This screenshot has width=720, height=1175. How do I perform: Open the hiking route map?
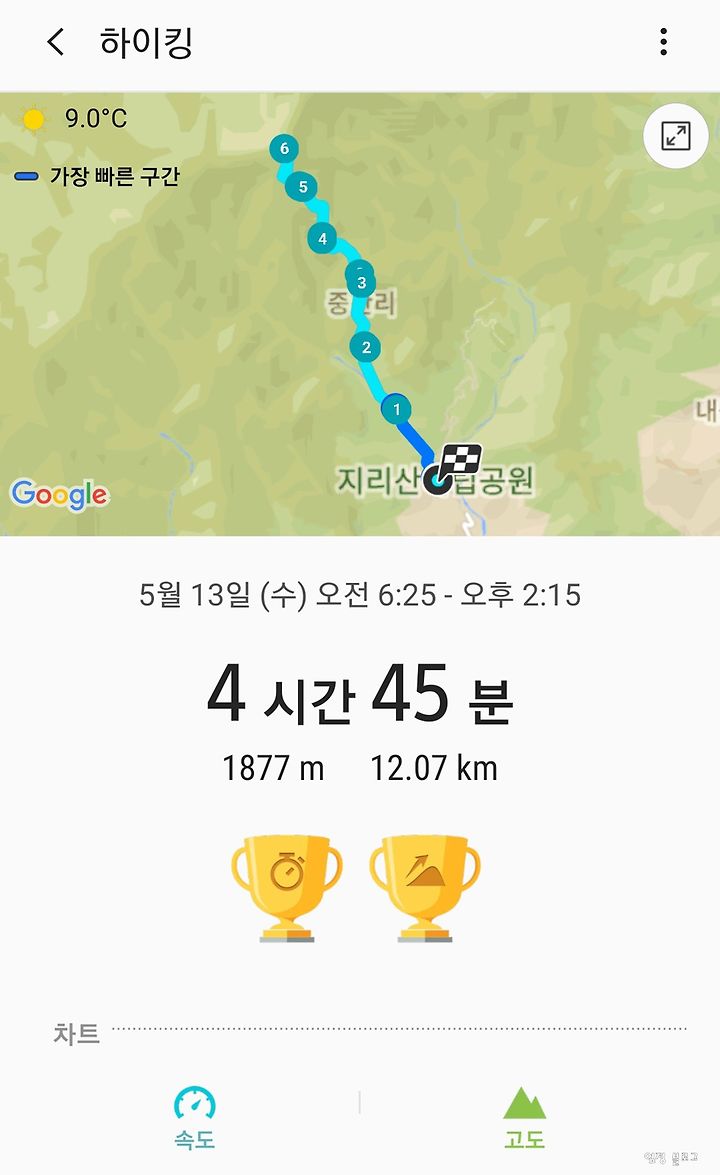tap(360, 314)
